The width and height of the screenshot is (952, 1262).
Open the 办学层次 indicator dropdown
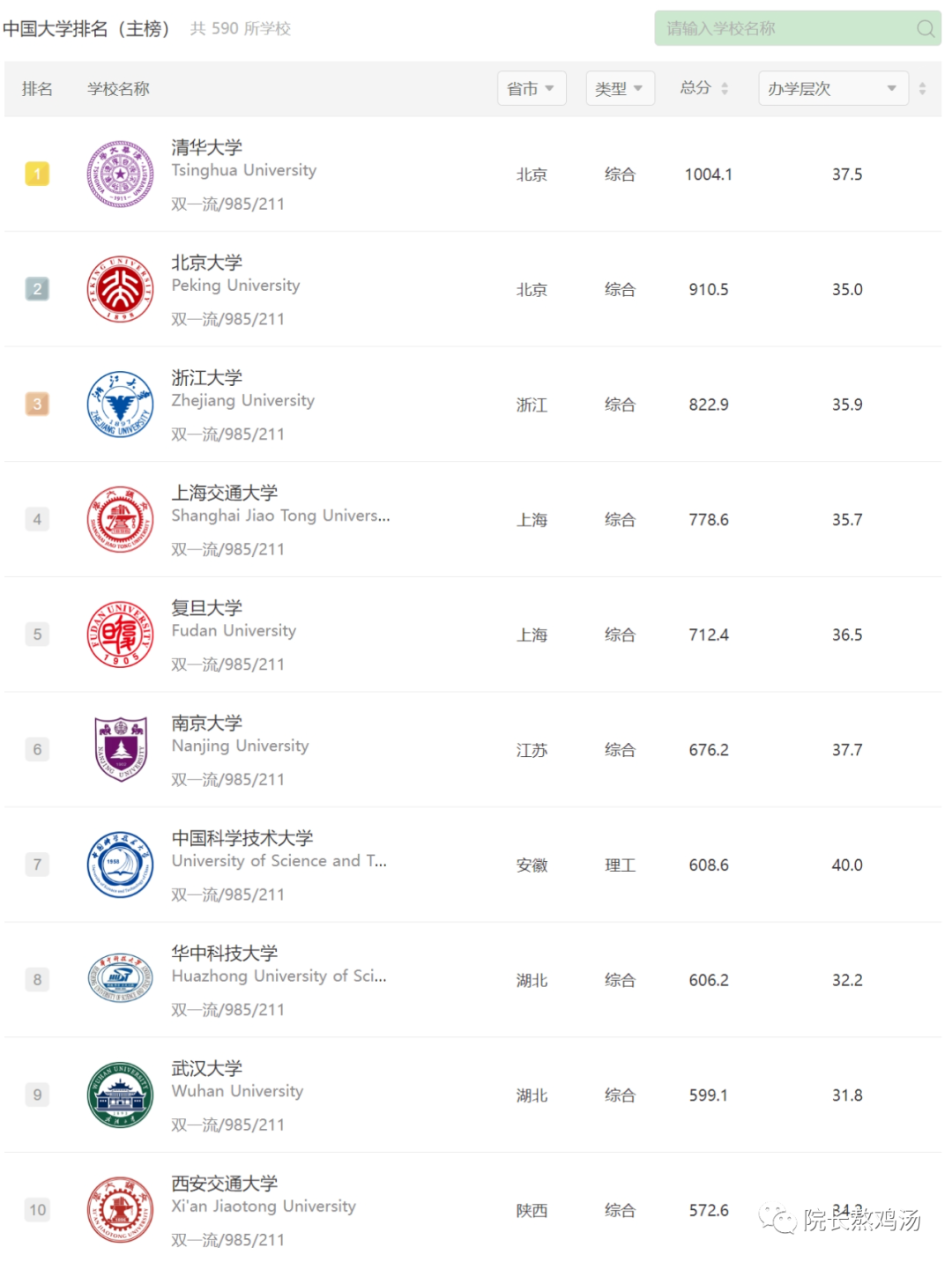(x=832, y=88)
